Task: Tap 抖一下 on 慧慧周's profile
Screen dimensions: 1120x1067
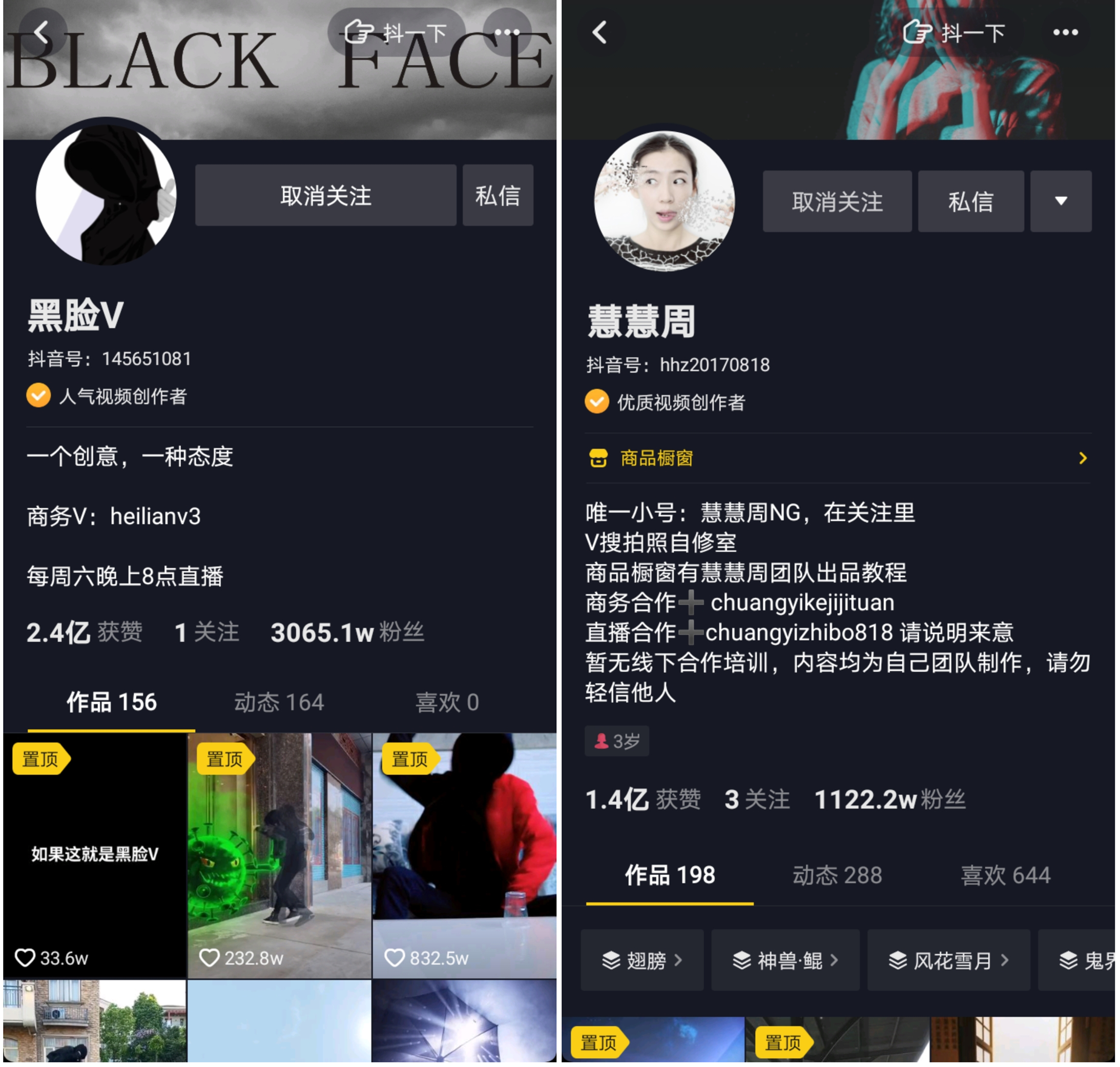Action: pyautogui.click(x=955, y=32)
